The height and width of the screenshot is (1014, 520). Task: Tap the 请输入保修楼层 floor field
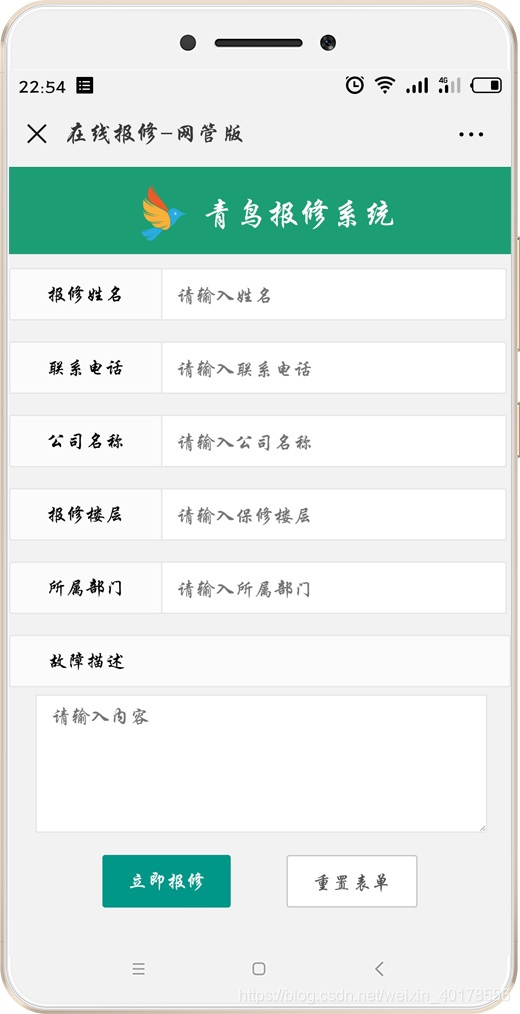(x=334, y=515)
